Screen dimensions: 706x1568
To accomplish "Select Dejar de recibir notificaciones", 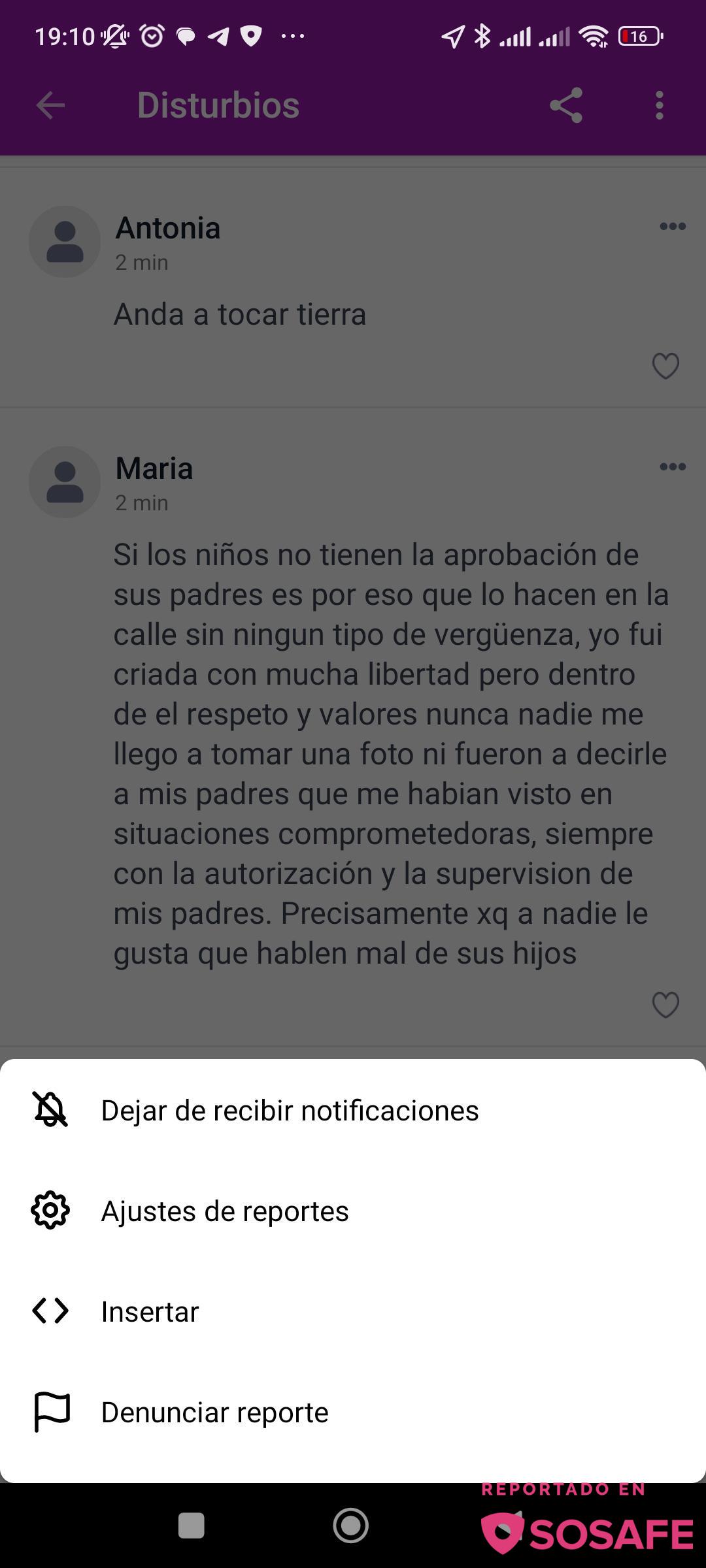I will pos(290,1111).
